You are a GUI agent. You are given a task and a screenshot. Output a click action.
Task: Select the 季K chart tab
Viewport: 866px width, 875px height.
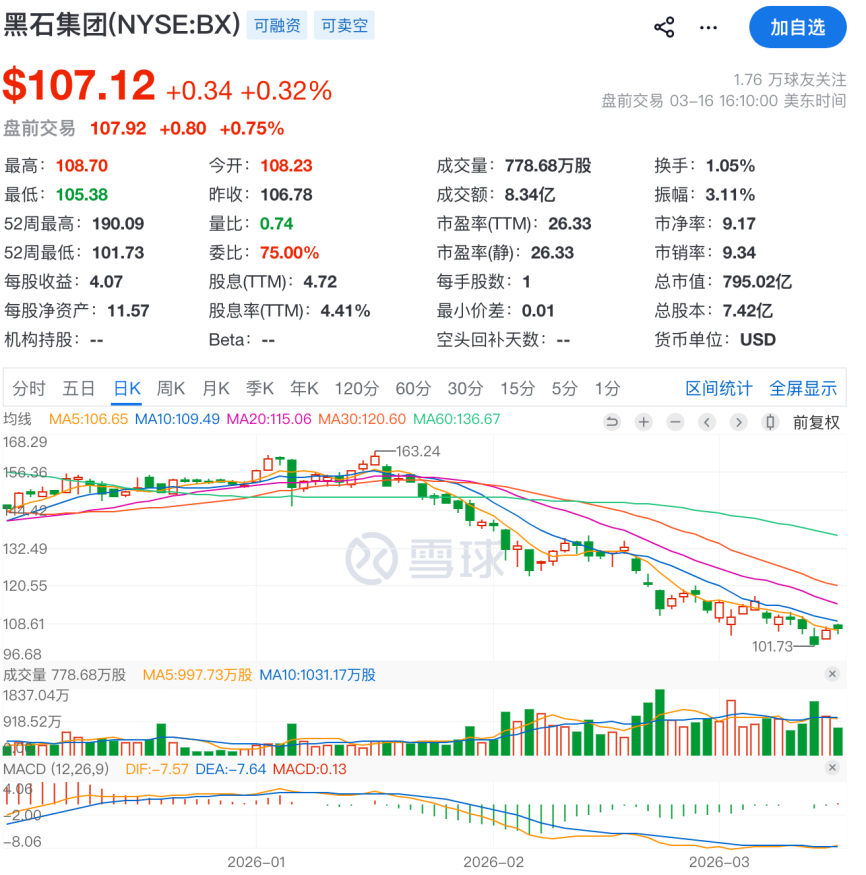[x=260, y=389]
